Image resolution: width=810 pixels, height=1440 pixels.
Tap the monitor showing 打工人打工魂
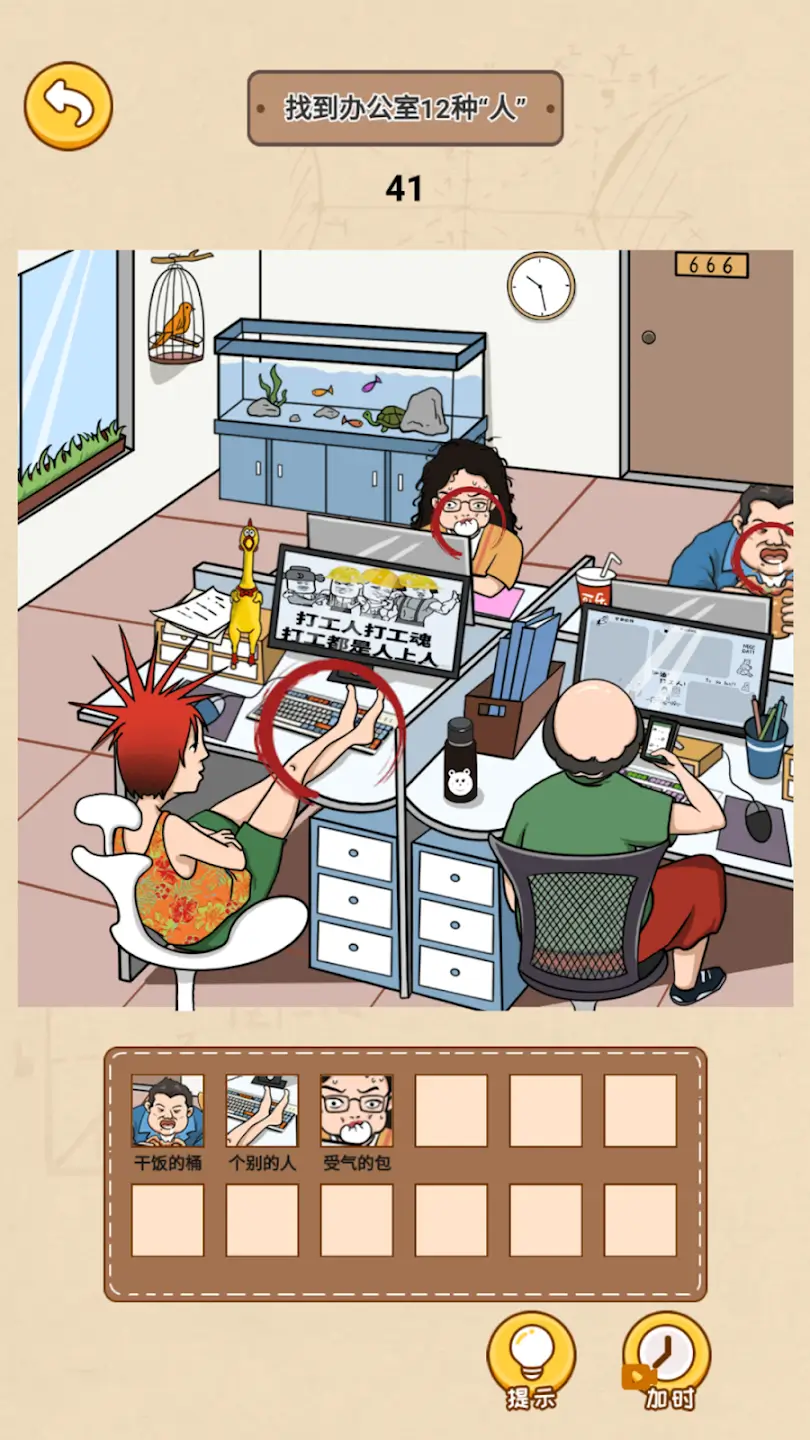tap(370, 608)
